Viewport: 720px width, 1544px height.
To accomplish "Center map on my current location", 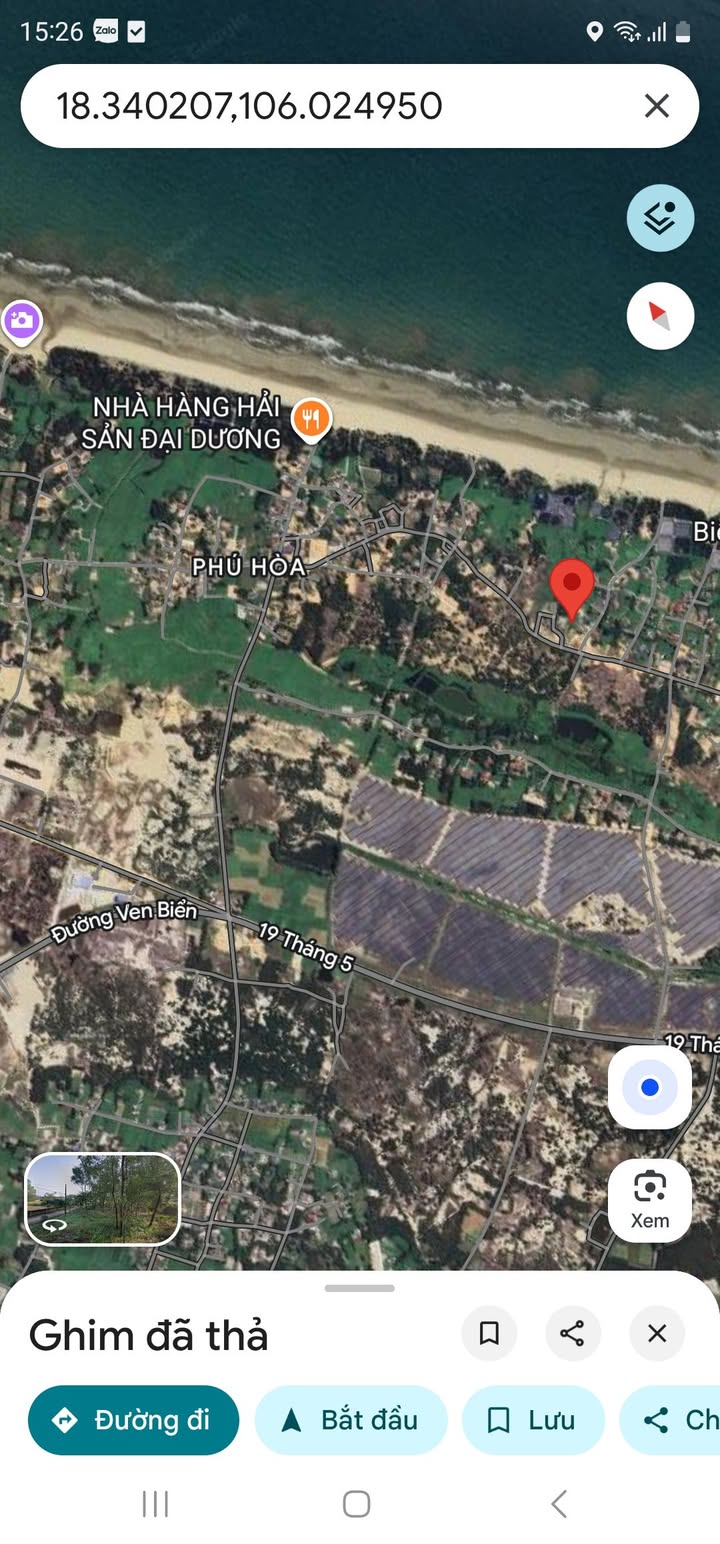I will [x=650, y=1087].
